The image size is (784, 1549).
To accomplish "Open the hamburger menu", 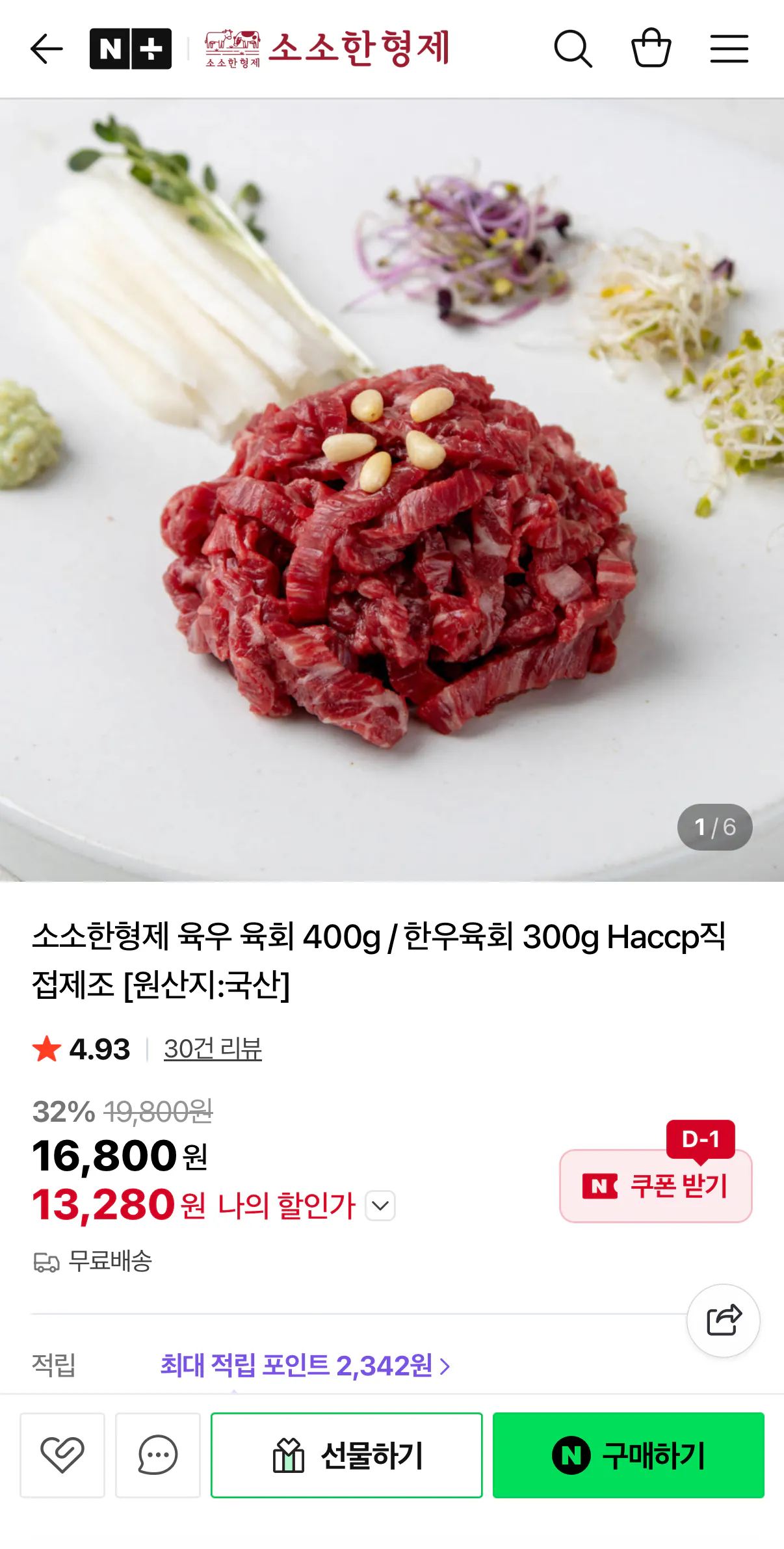I will tap(729, 47).
